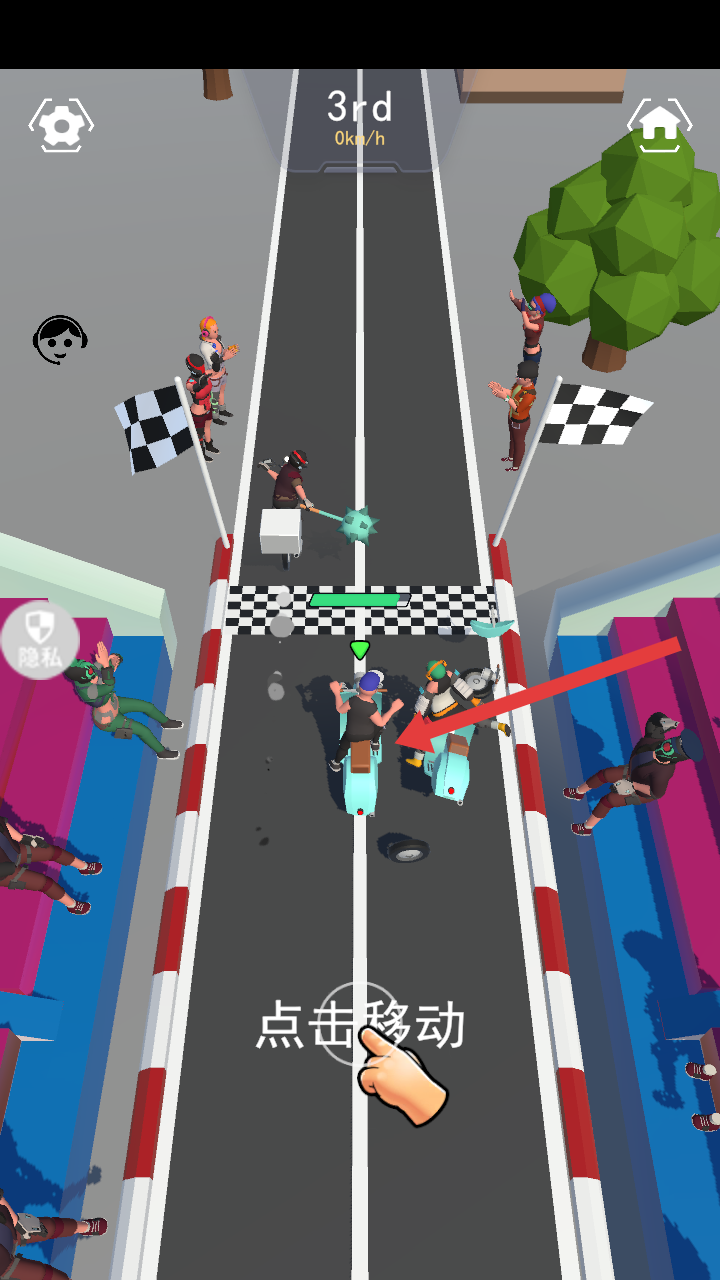This screenshot has width=720, height=1280.
Task: Return to the home menu
Action: 659,124
